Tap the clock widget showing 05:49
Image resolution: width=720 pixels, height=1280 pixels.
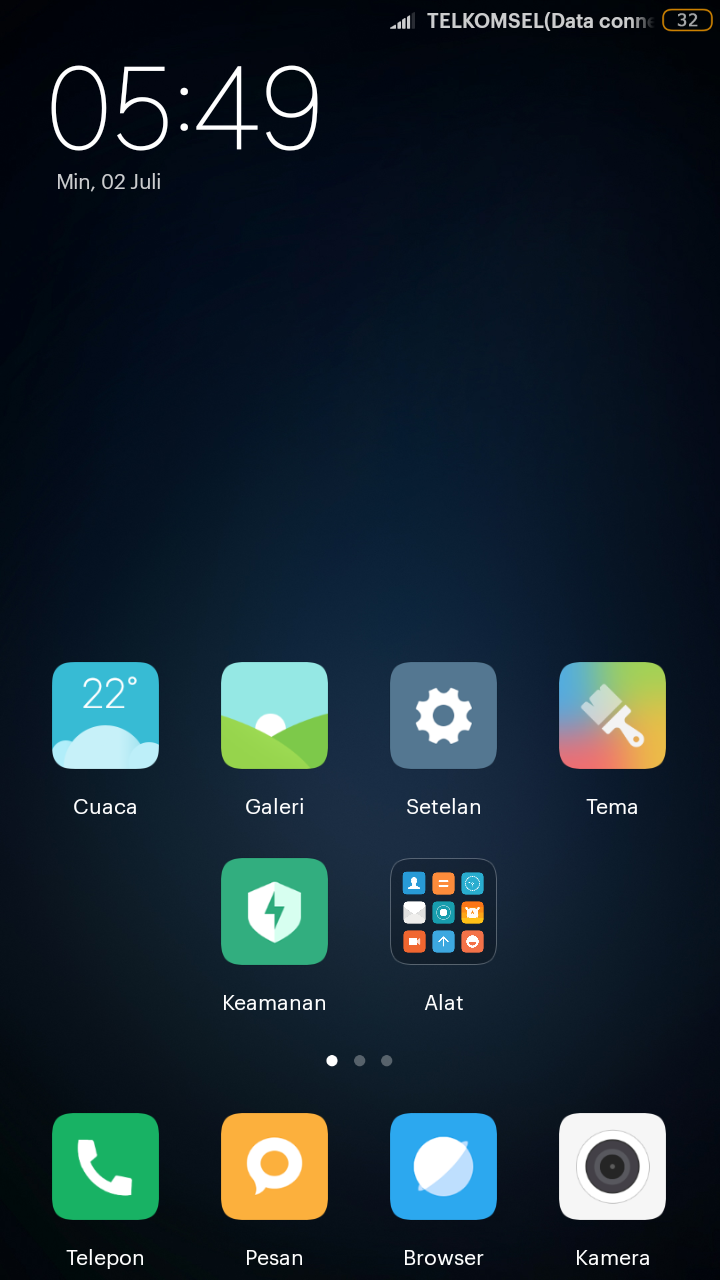click(x=185, y=108)
